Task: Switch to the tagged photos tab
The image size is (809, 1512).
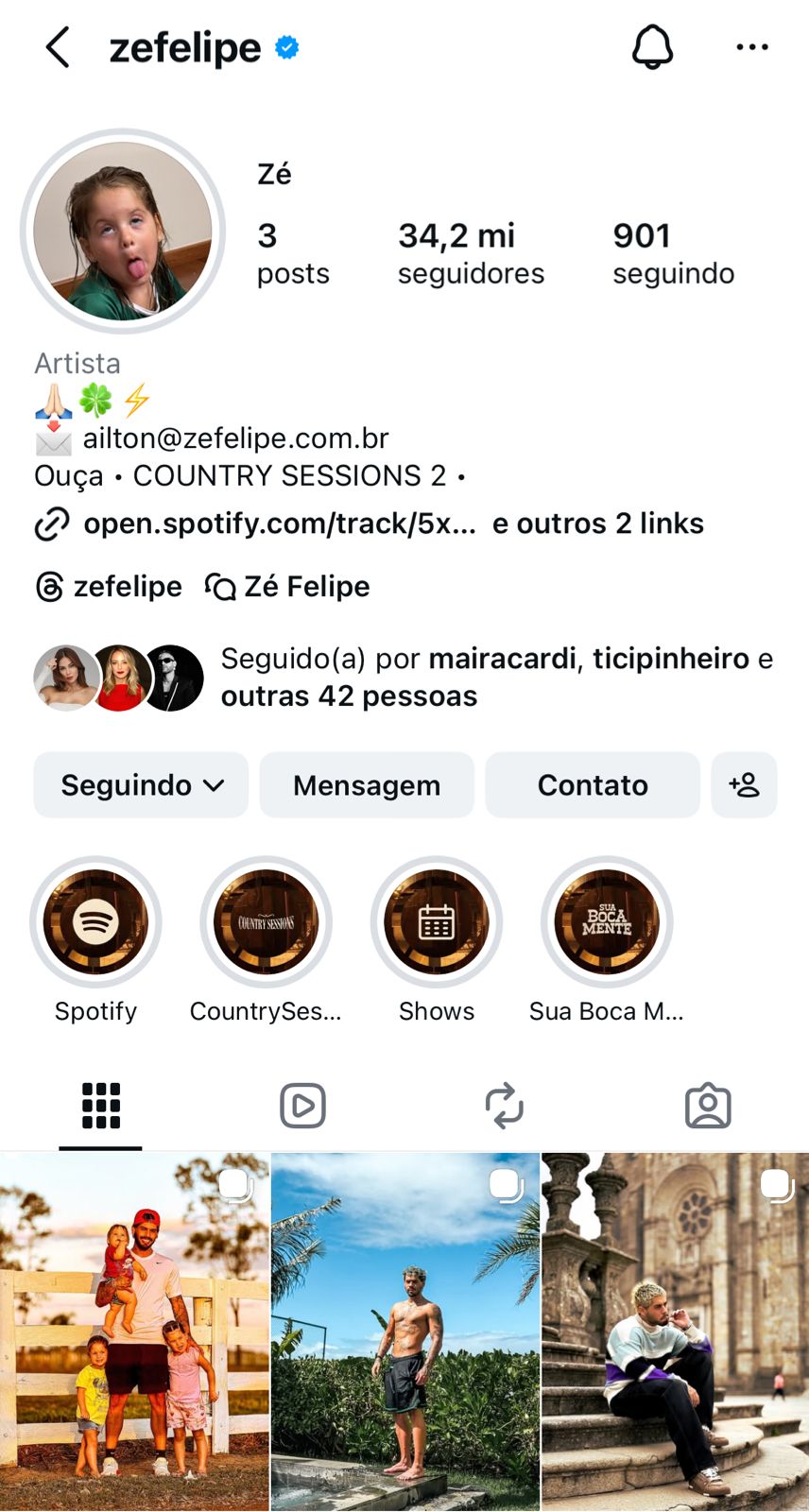Action: point(708,1106)
